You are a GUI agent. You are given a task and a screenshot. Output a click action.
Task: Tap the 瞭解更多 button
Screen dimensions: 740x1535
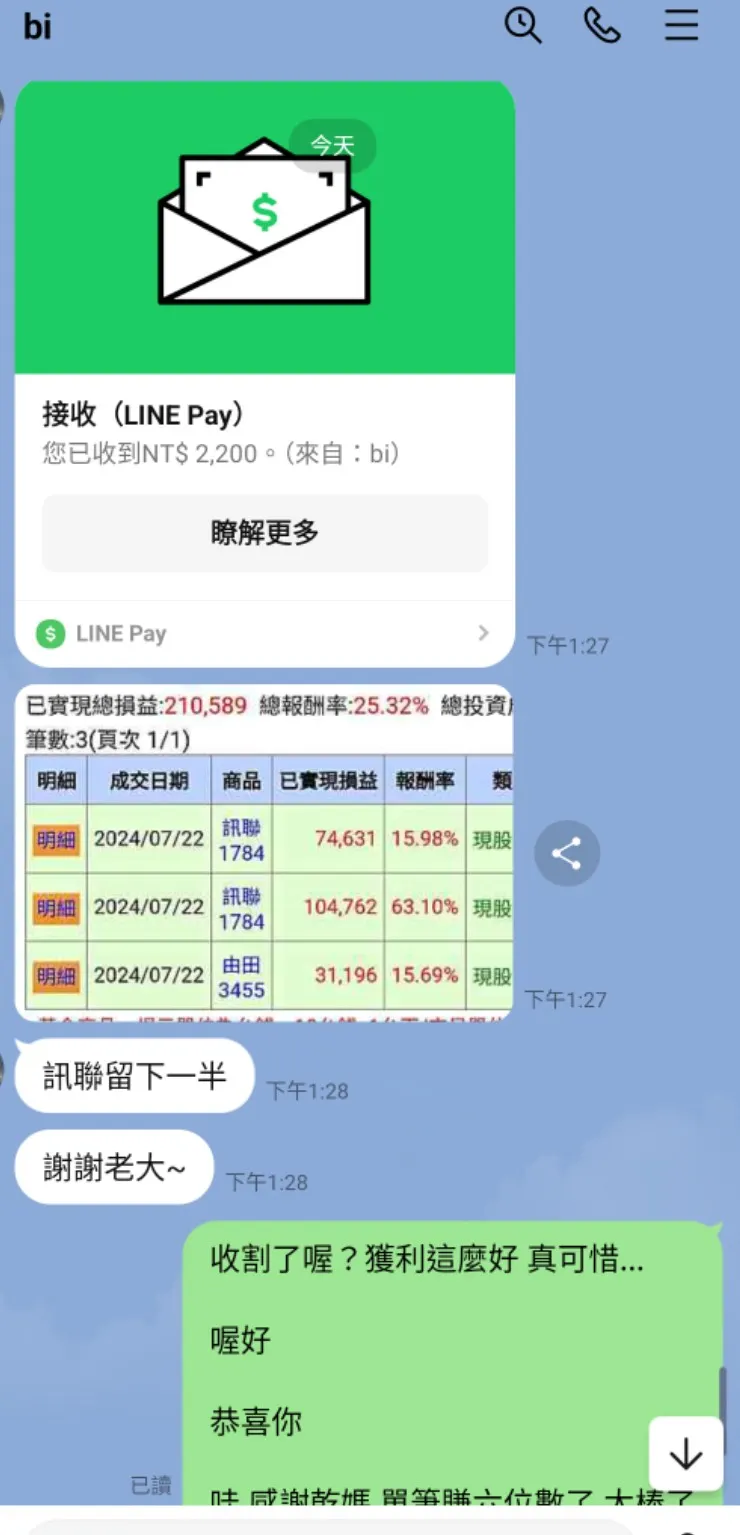[265, 533]
